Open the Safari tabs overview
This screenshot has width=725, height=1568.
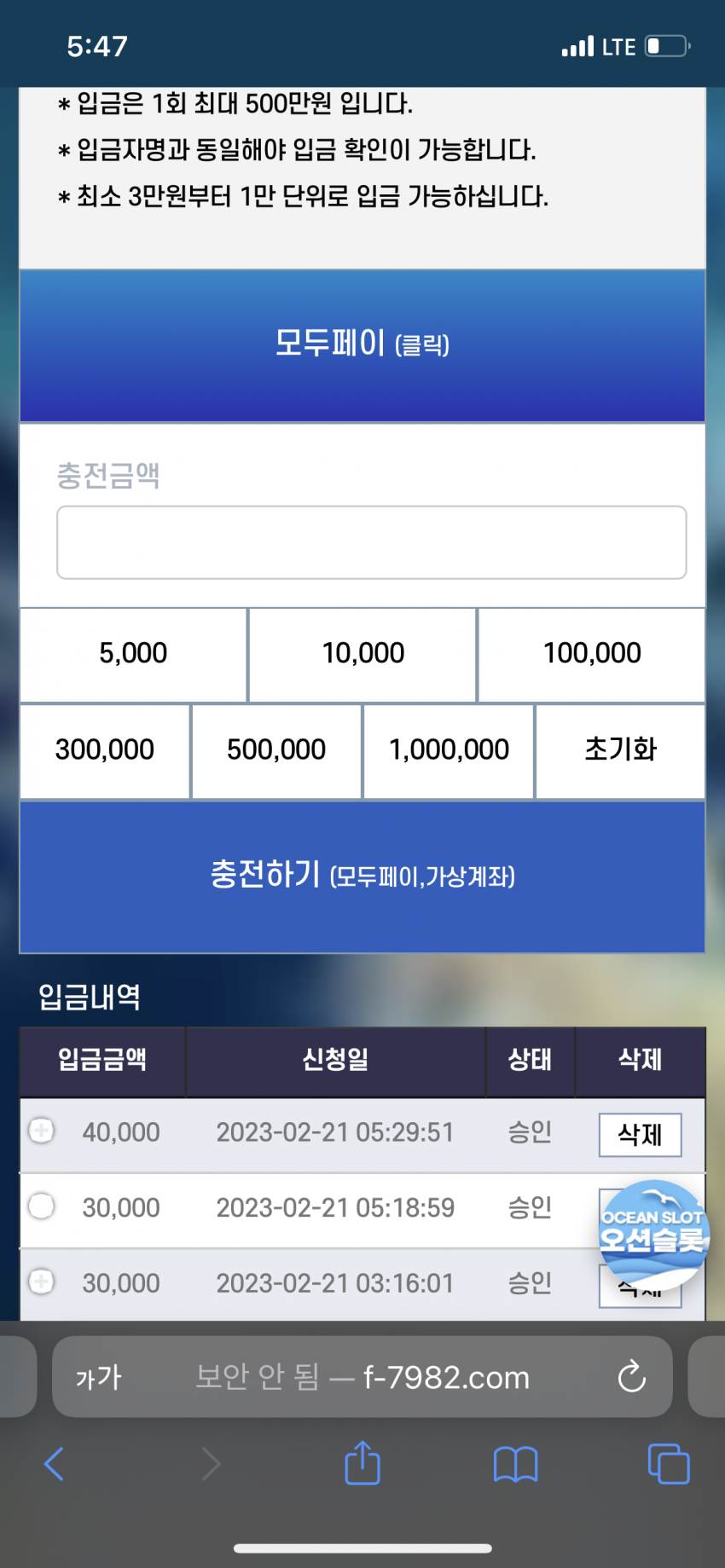pyautogui.click(x=669, y=1464)
